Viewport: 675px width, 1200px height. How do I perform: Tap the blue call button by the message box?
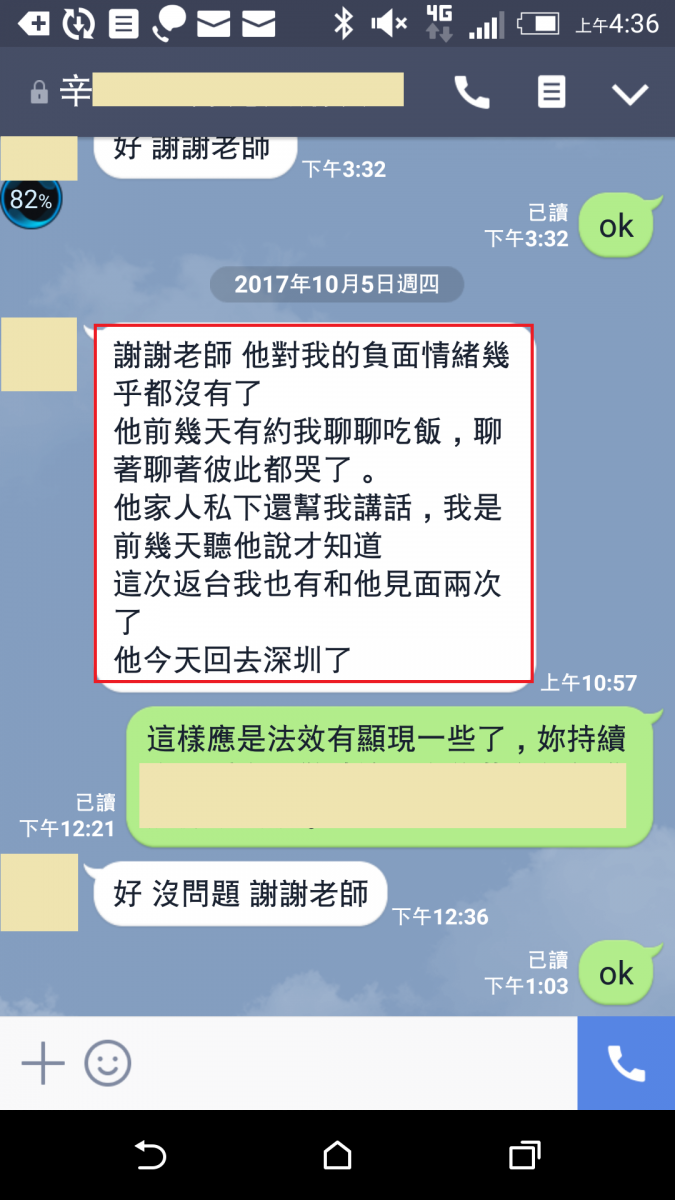pos(626,1063)
